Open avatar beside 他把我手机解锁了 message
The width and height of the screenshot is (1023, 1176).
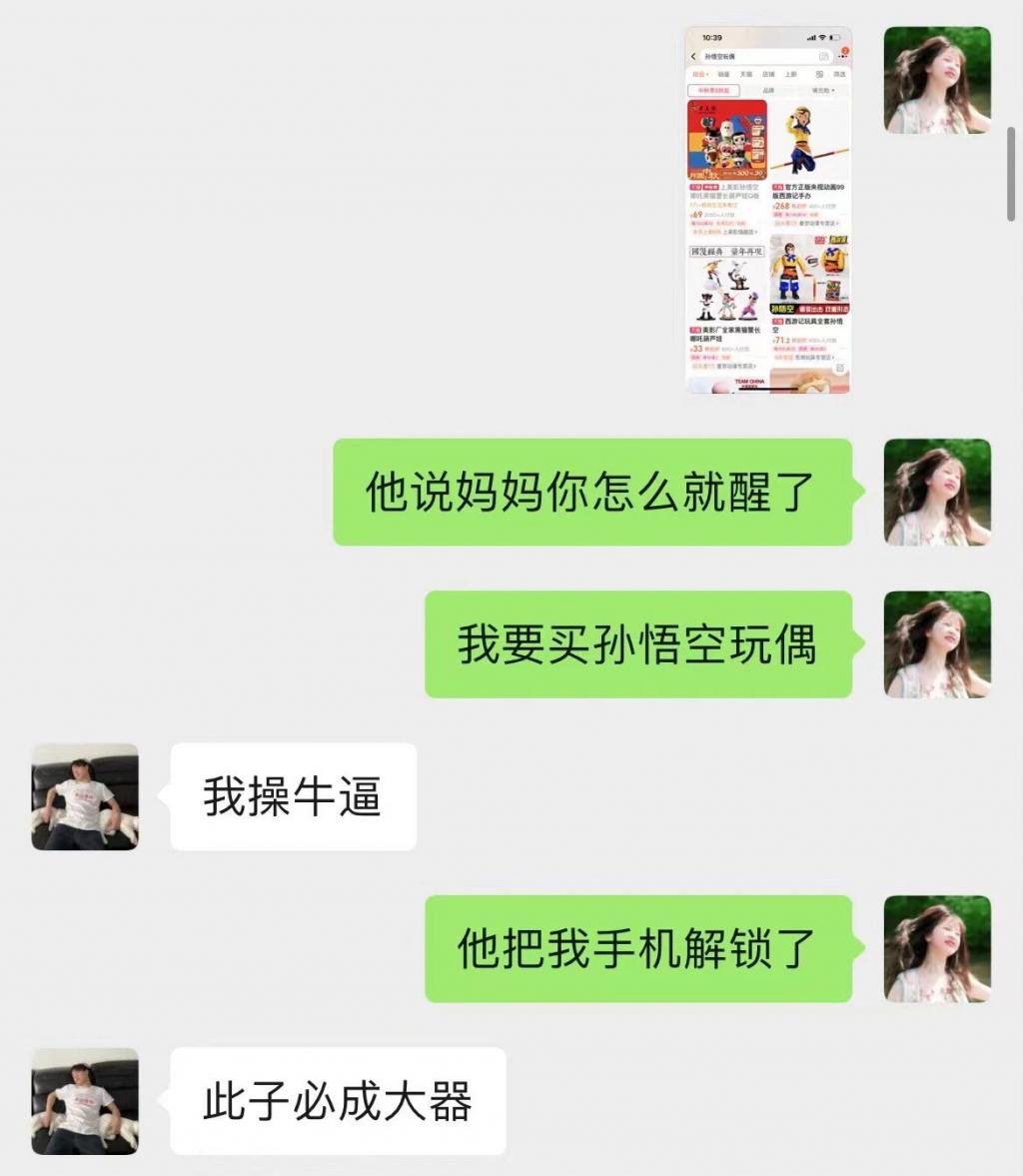pyautogui.click(x=937, y=948)
